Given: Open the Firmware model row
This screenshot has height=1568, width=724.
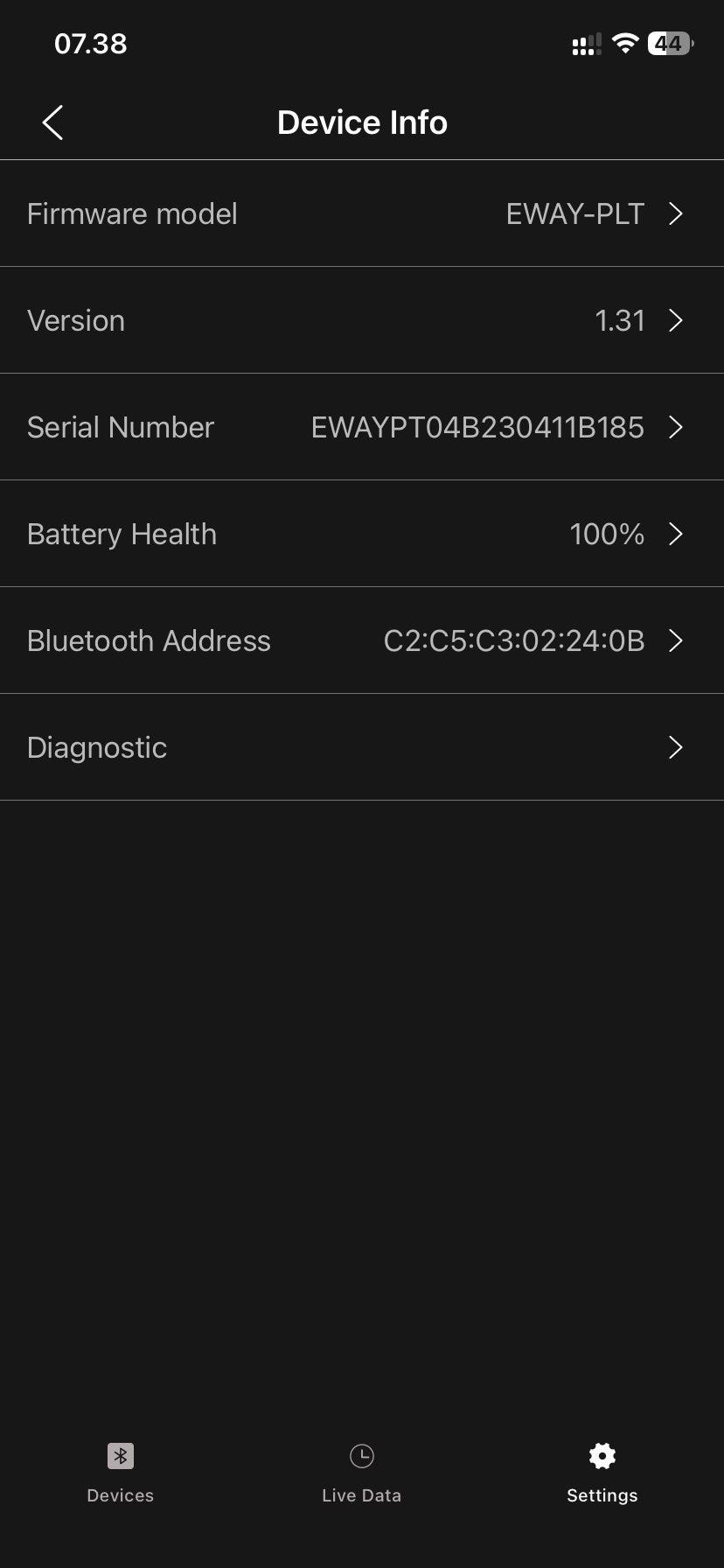Looking at the screenshot, I should 362,213.
